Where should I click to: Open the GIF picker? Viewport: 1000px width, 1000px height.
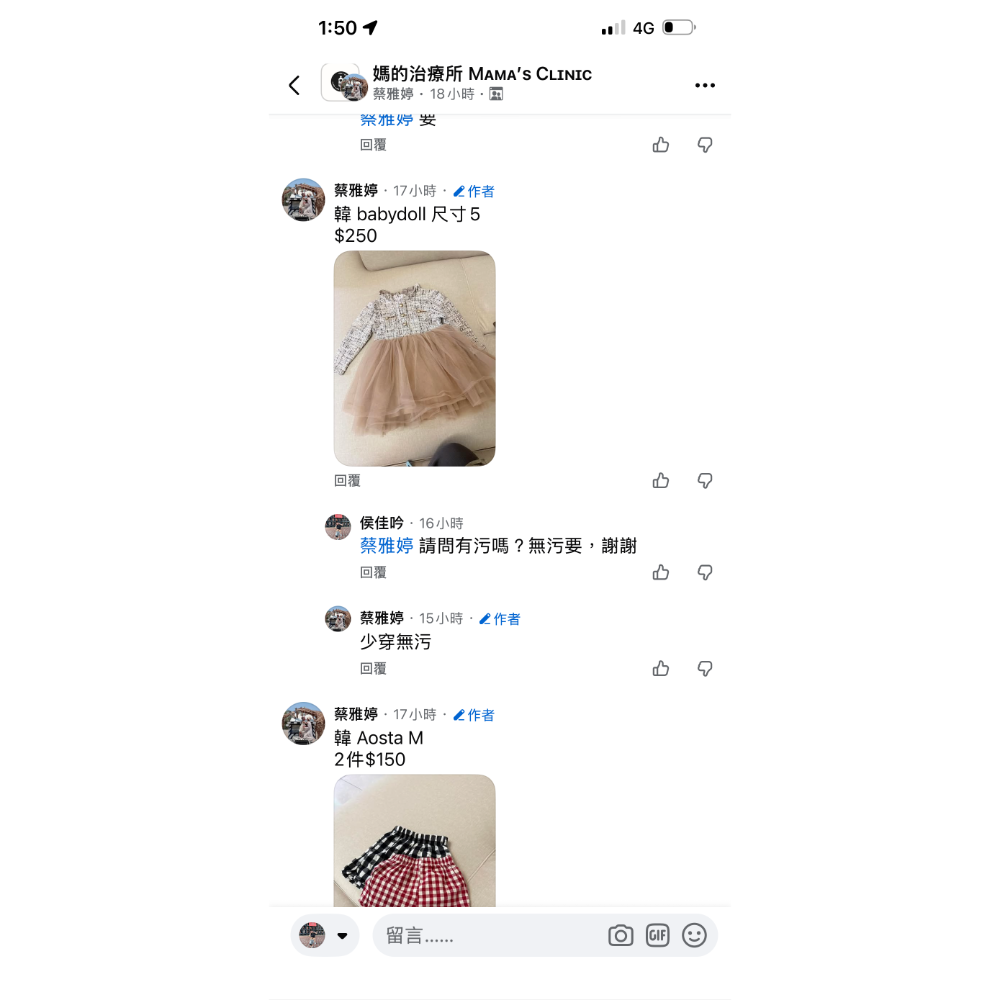[657, 936]
